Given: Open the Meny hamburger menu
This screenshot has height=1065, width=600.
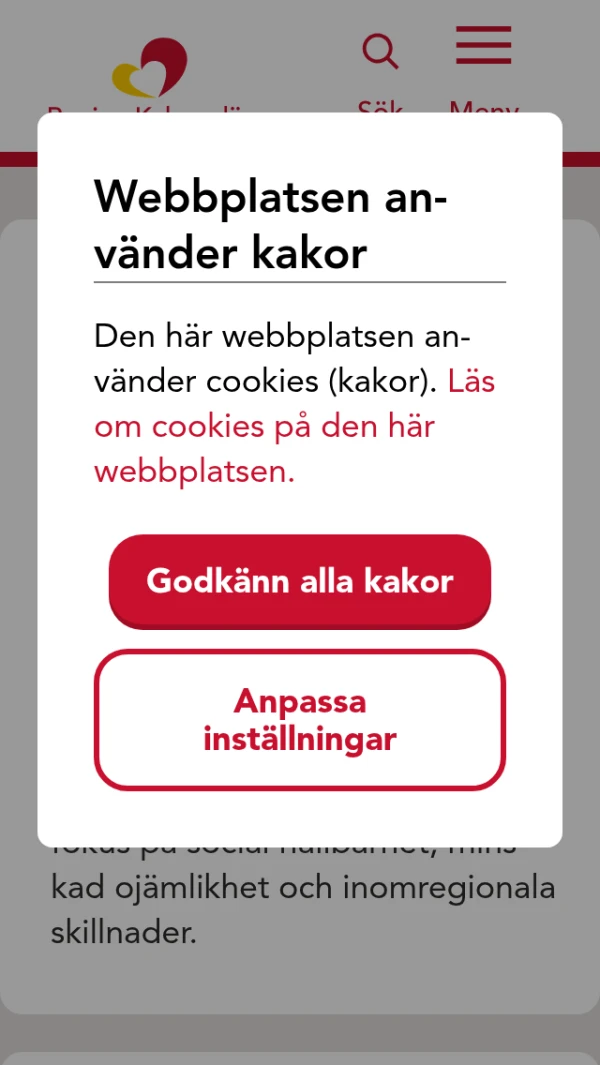Looking at the screenshot, I should 484,47.
